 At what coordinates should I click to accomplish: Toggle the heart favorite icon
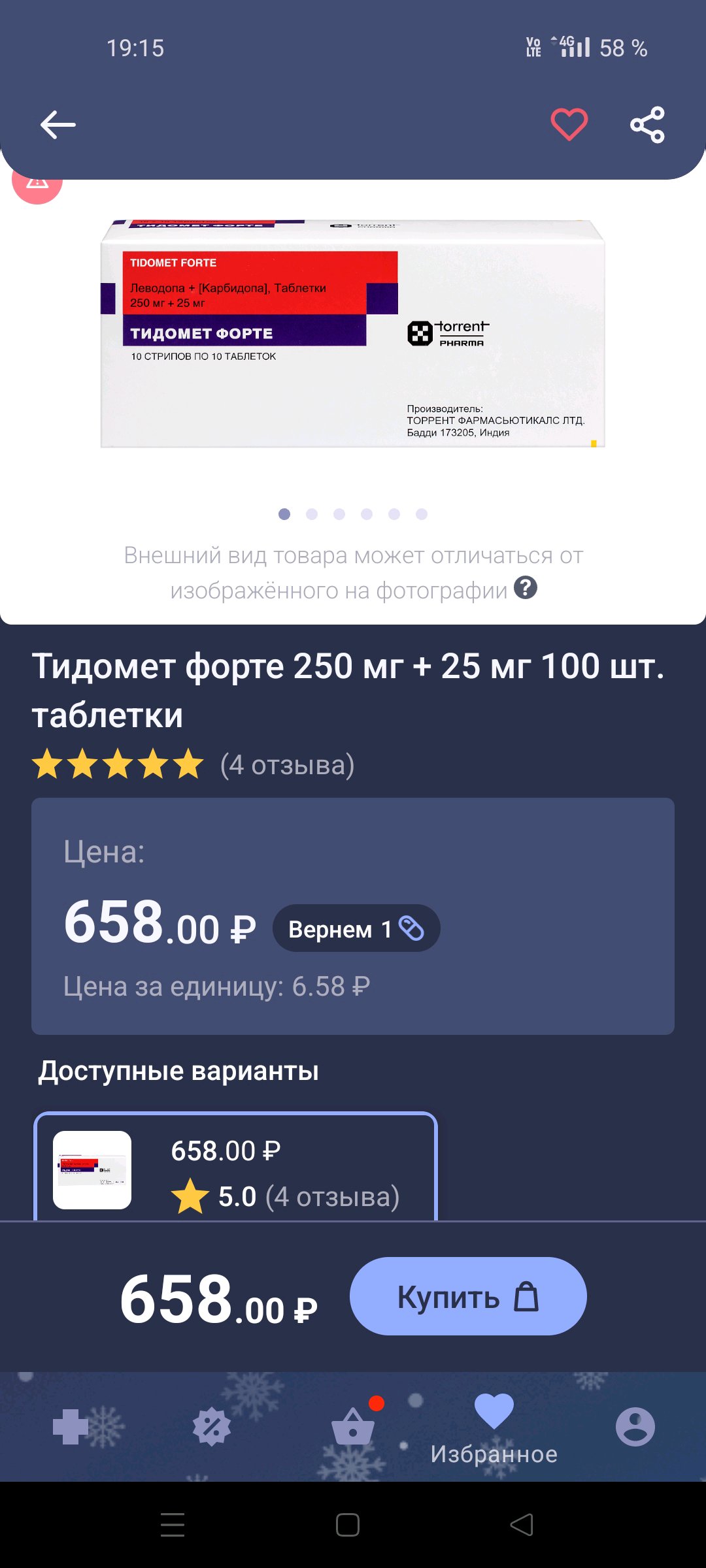click(x=569, y=124)
